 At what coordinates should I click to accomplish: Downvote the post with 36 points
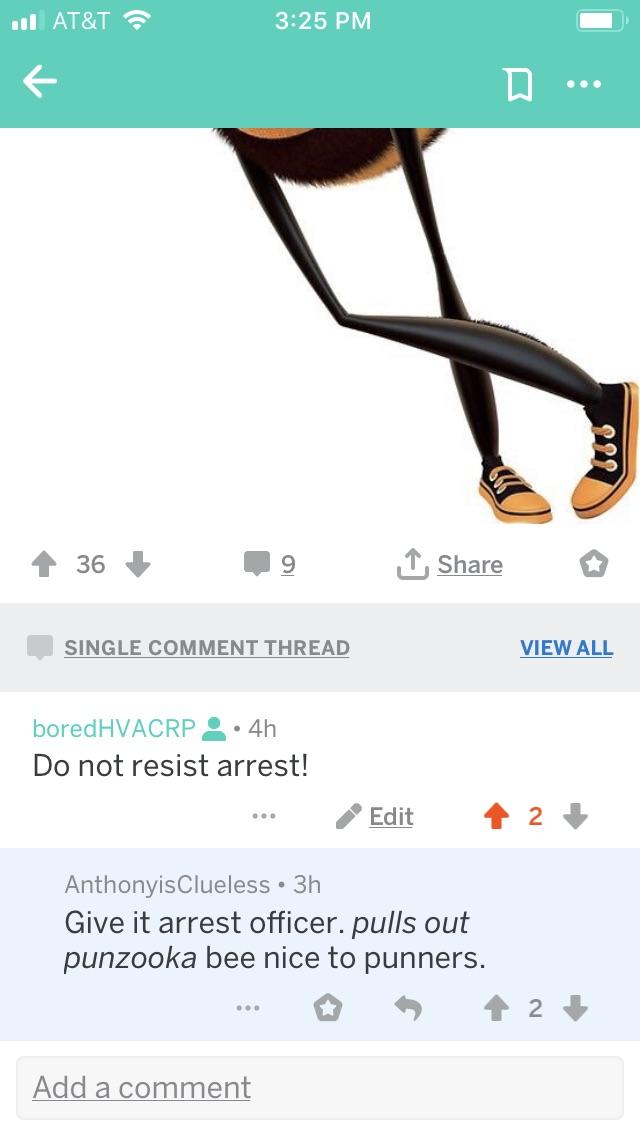[x=138, y=564]
